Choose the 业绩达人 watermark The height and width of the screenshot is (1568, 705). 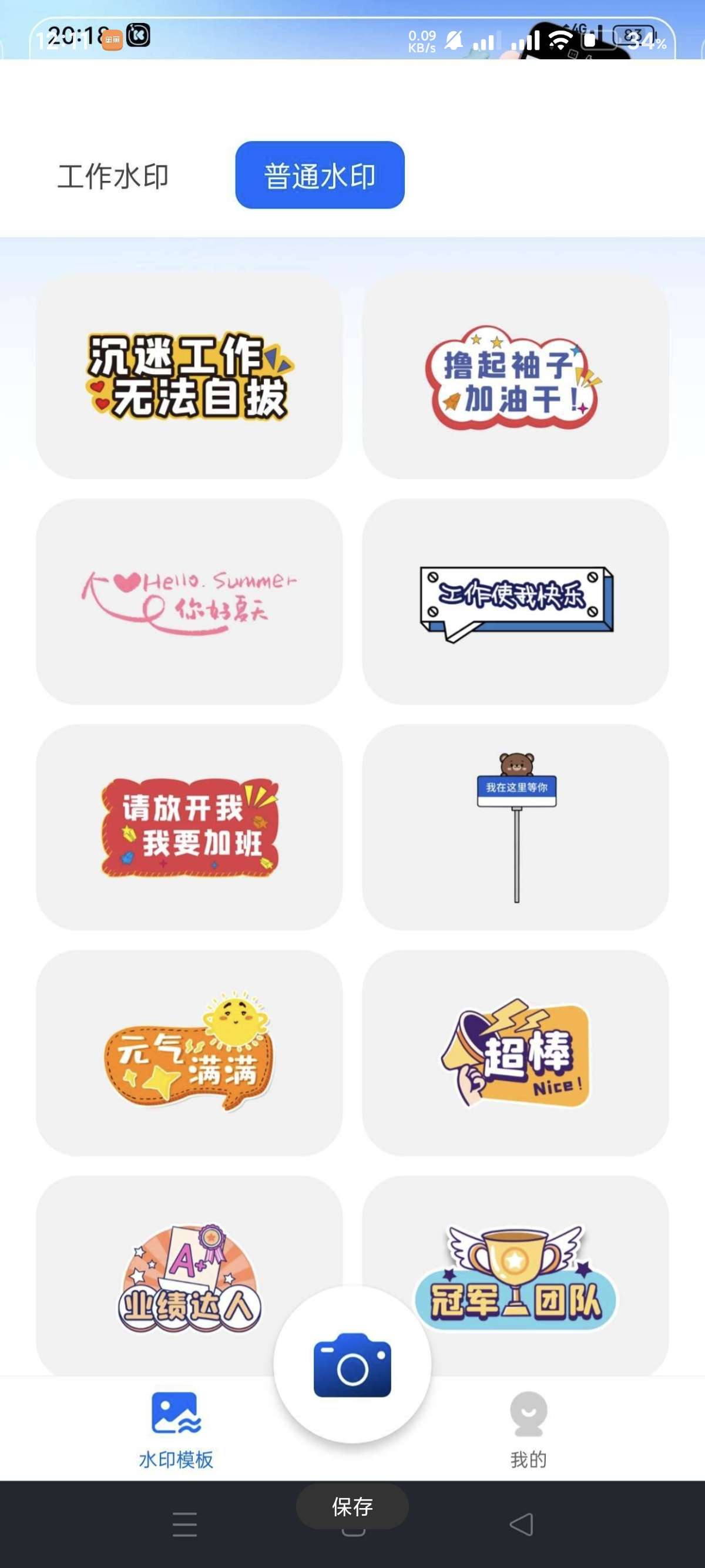click(x=189, y=1275)
